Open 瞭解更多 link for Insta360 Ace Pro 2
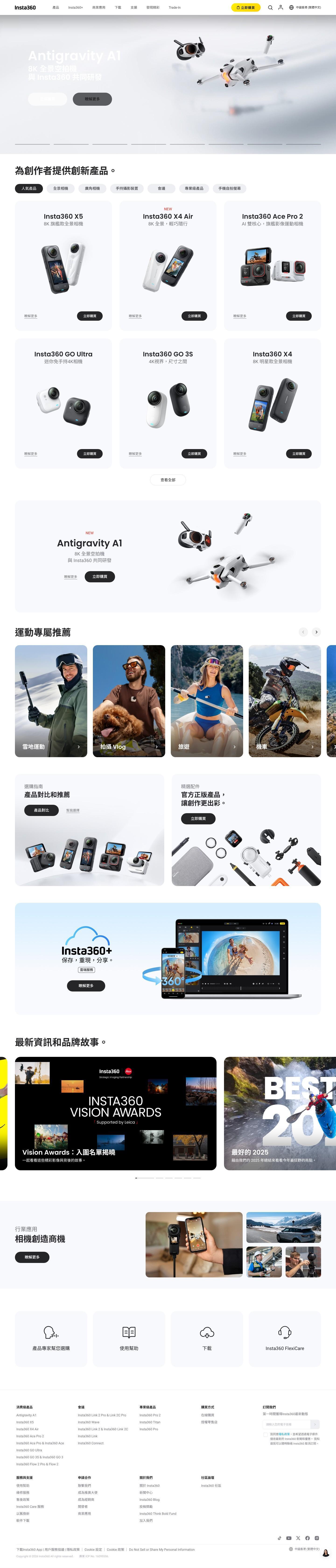Viewport: 336px width, 1568px height. tap(240, 316)
